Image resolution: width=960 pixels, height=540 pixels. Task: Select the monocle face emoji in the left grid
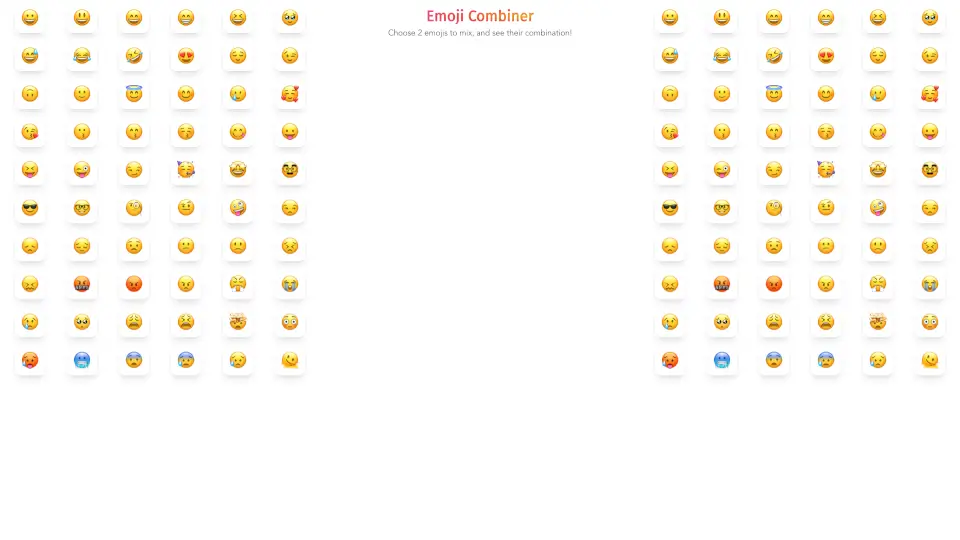(134, 208)
